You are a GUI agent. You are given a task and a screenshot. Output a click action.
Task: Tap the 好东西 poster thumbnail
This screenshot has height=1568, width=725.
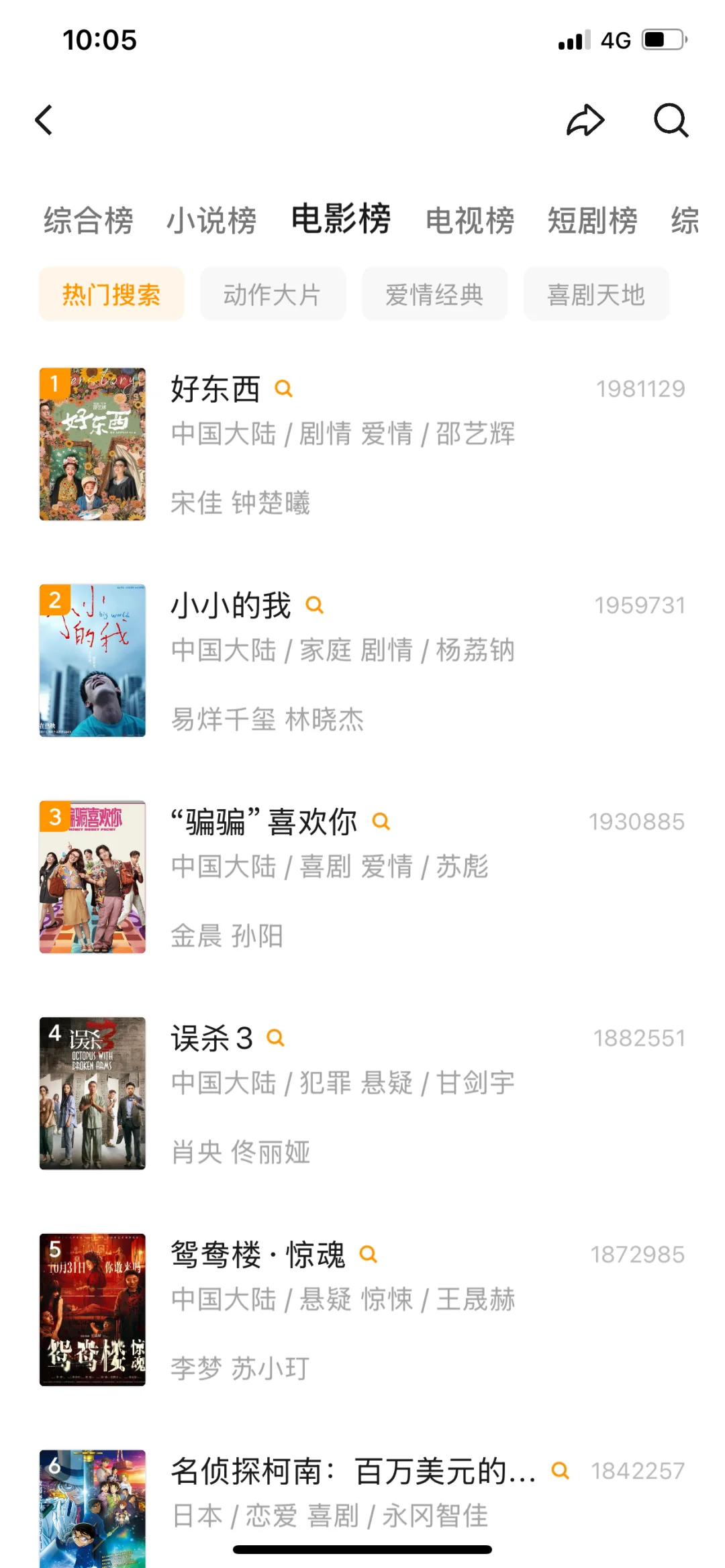(x=93, y=444)
